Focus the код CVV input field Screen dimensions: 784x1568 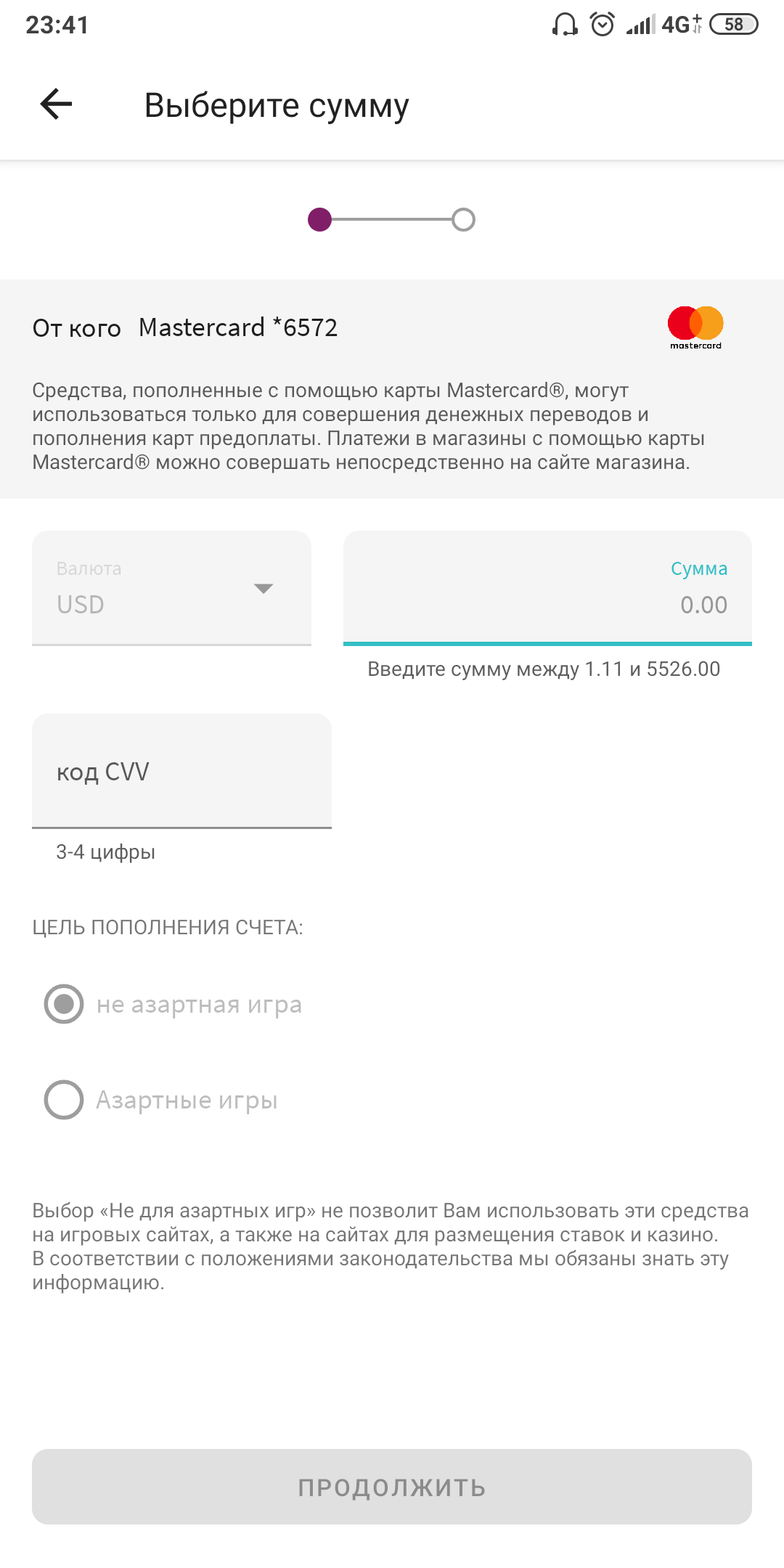point(181,771)
